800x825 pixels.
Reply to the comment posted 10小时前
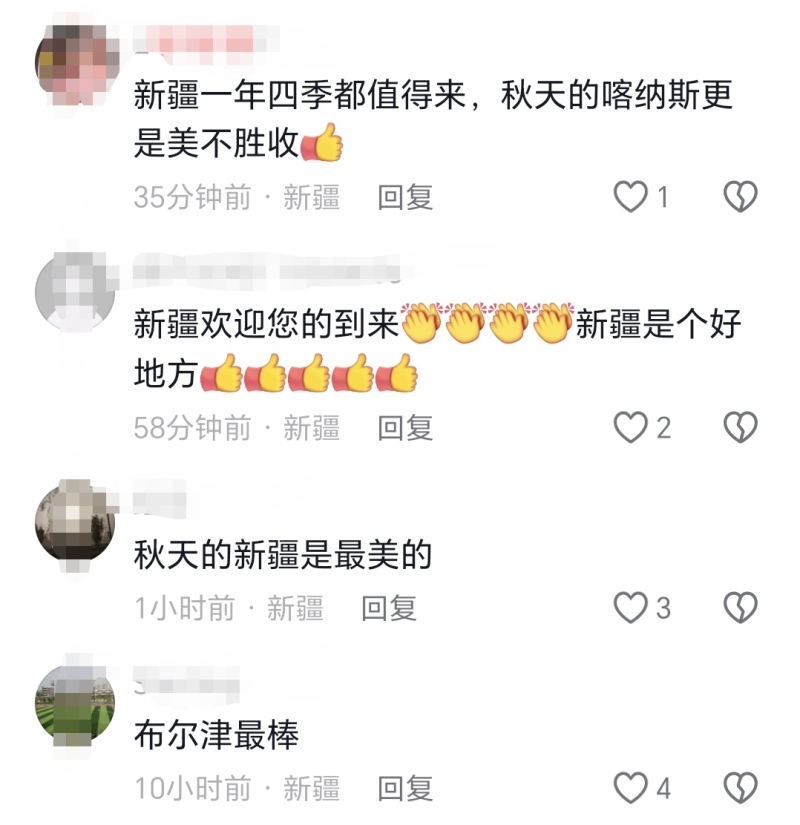405,788
